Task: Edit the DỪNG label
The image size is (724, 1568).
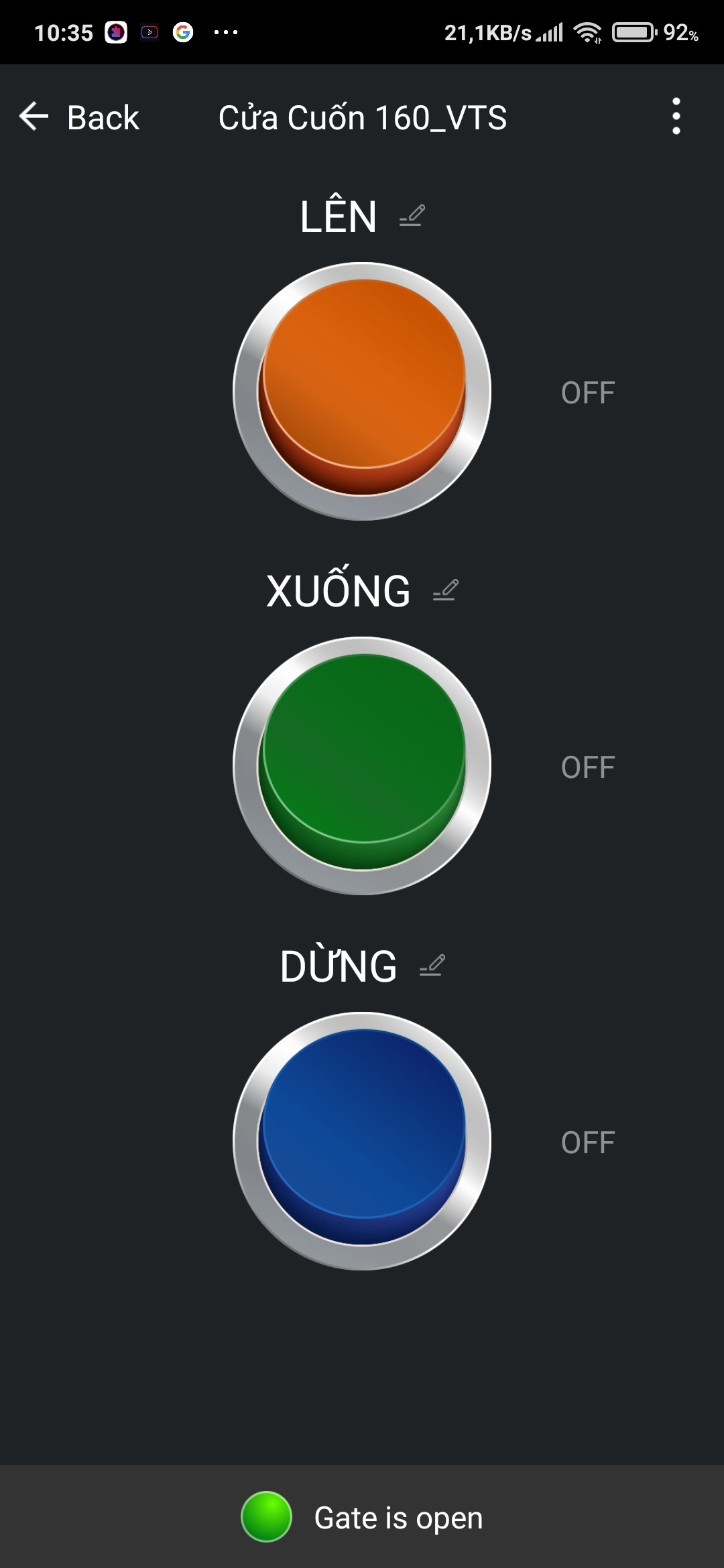Action: pyautogui.click(x=432, y=966)
